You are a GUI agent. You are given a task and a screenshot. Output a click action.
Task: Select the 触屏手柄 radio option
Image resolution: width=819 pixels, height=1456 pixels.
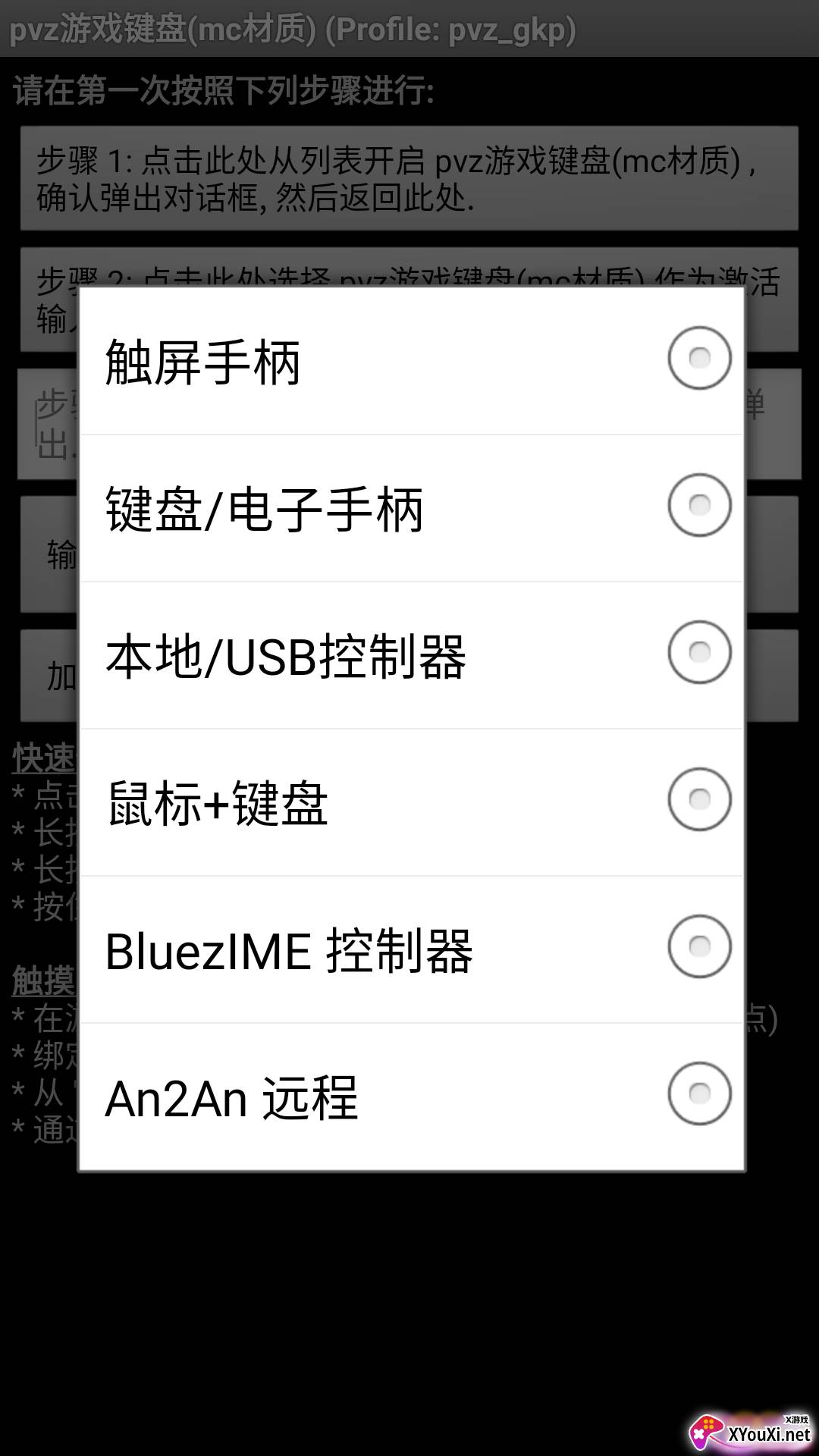point(698,358)
